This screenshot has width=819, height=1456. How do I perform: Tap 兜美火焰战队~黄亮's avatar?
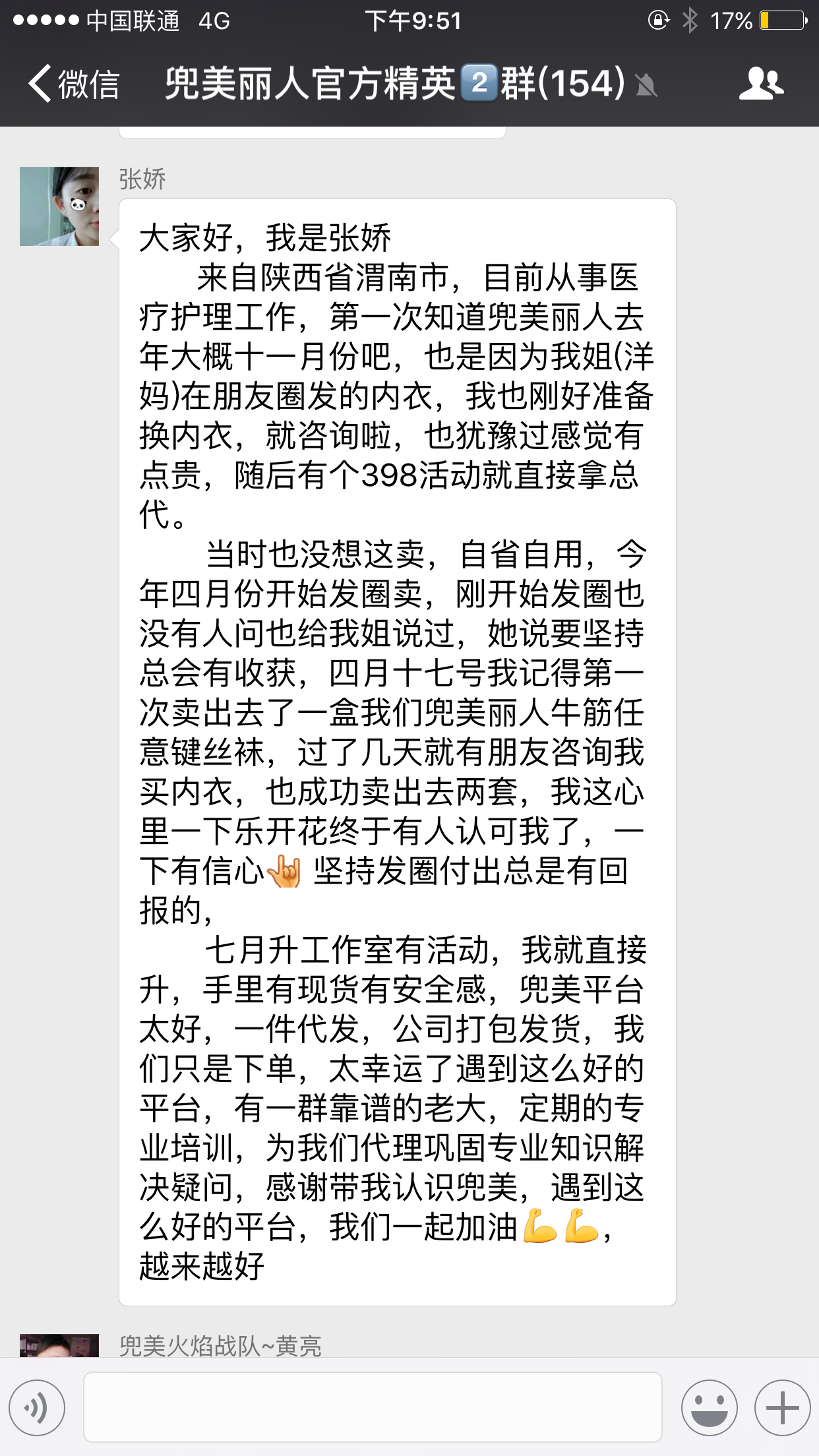[x=59, y=1345]
